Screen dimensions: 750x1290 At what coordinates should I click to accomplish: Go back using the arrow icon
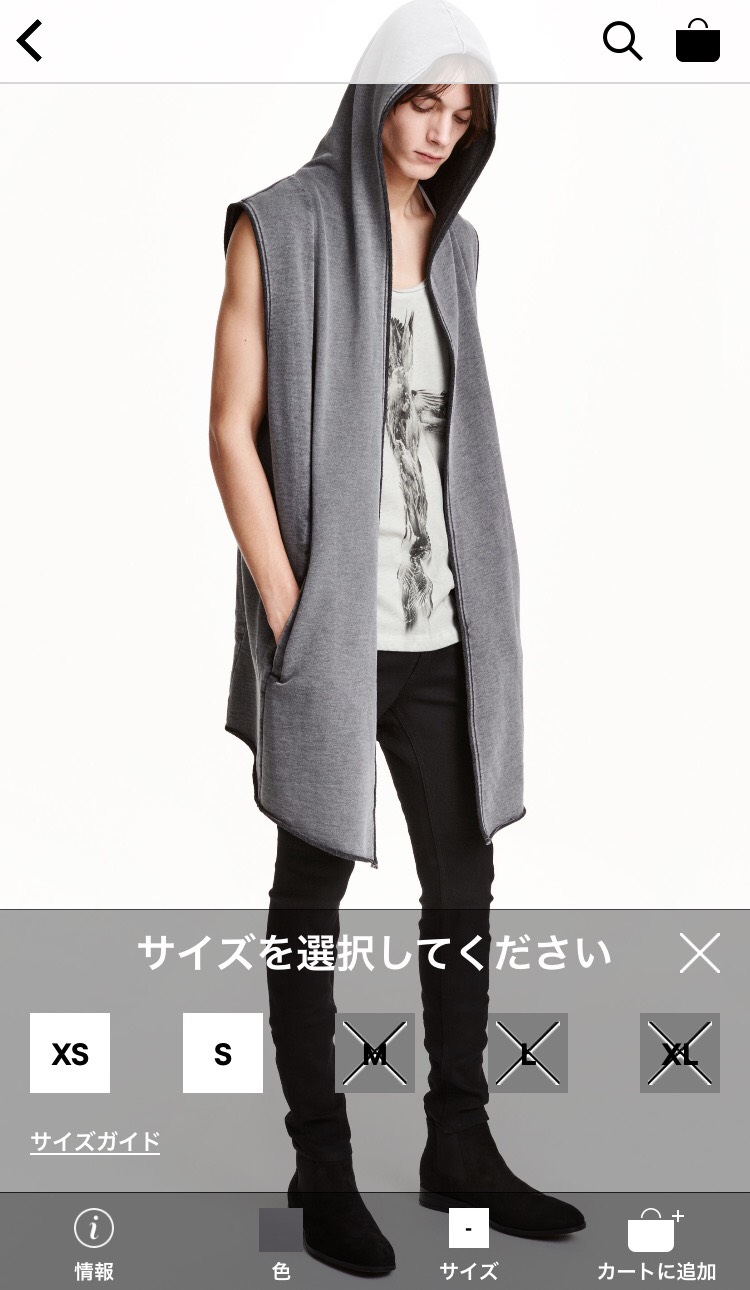(x=30, y=41)
